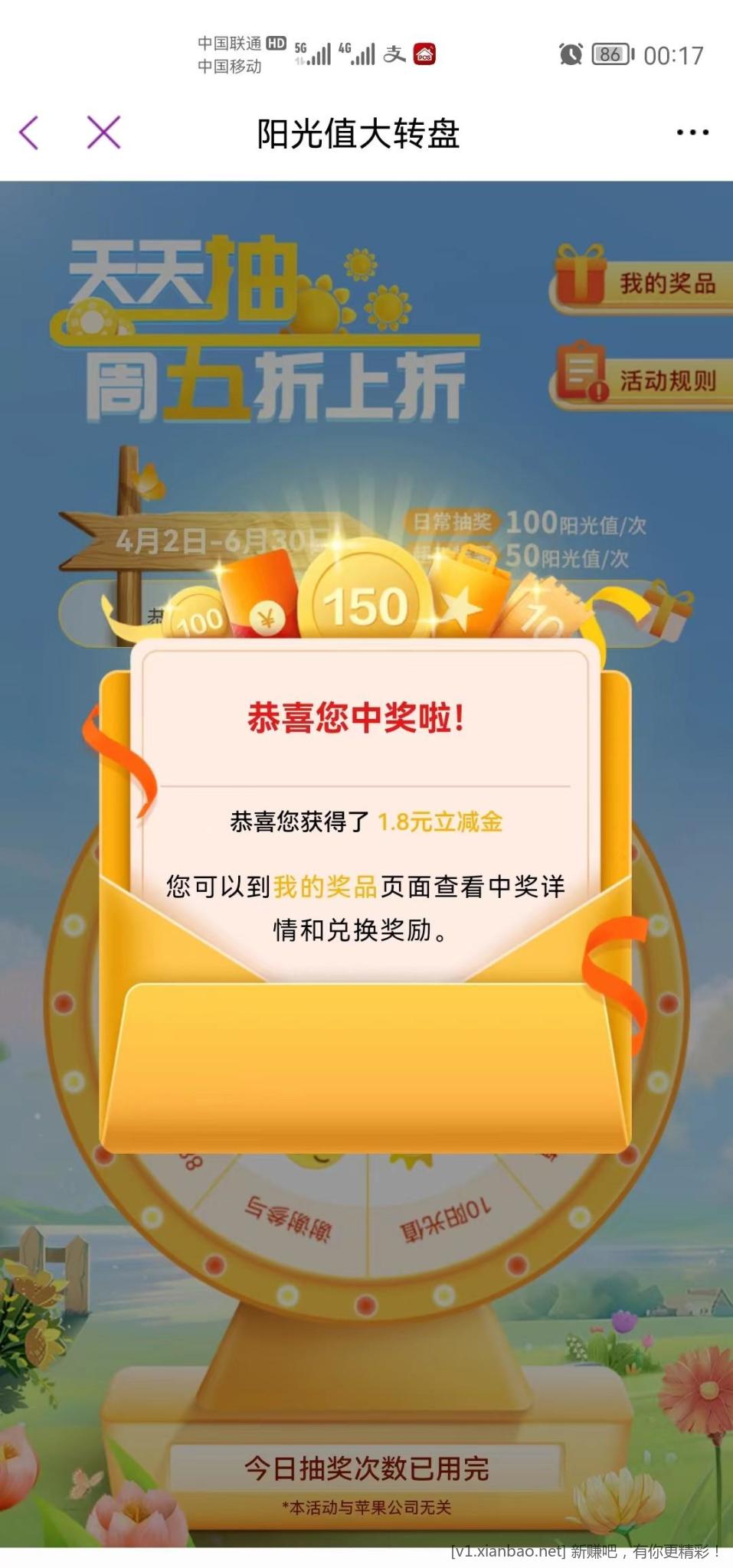The image size is (733, 1568).
Task: Tap the 我的奖品 link in the popup
Action: pyautogui.click(x=325, y=887)
